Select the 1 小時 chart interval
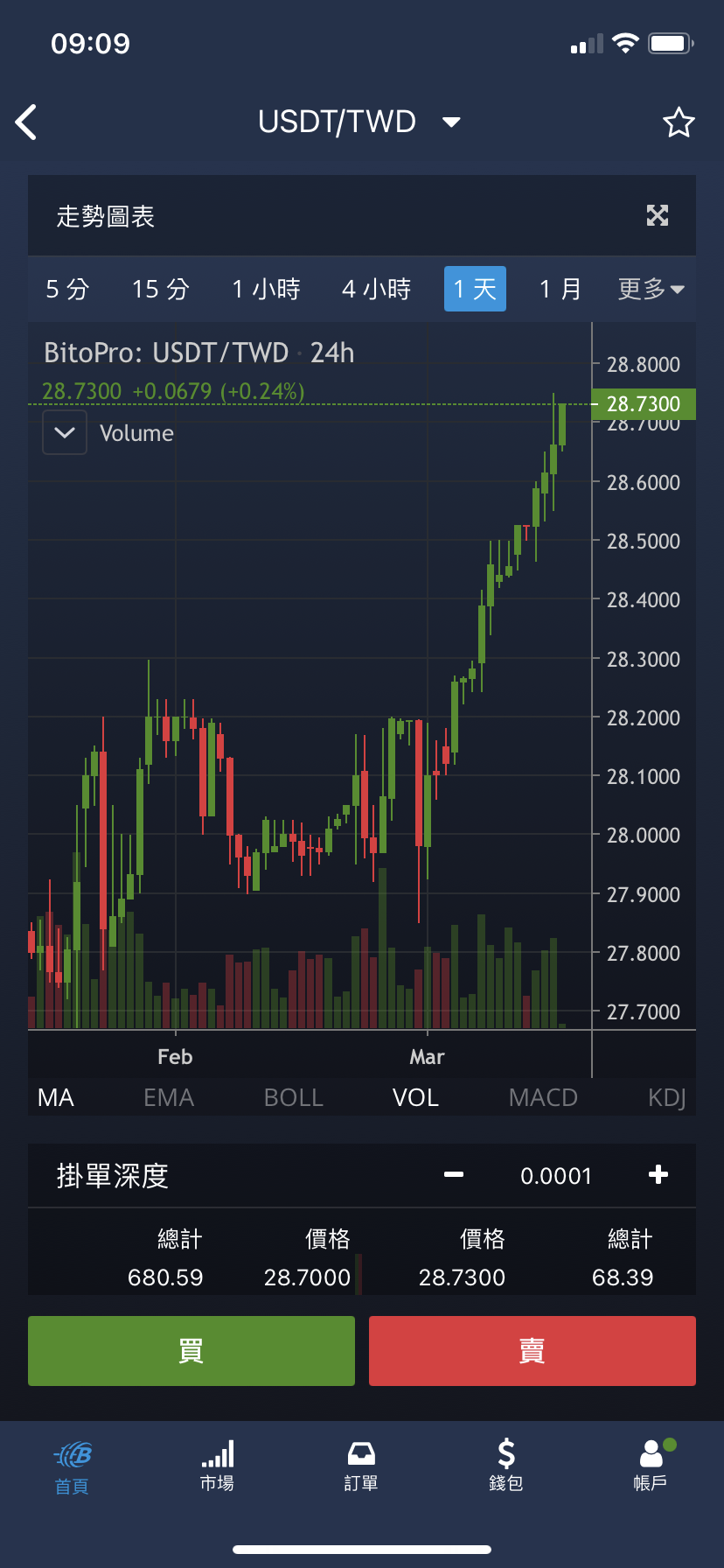 pos(266,289)
